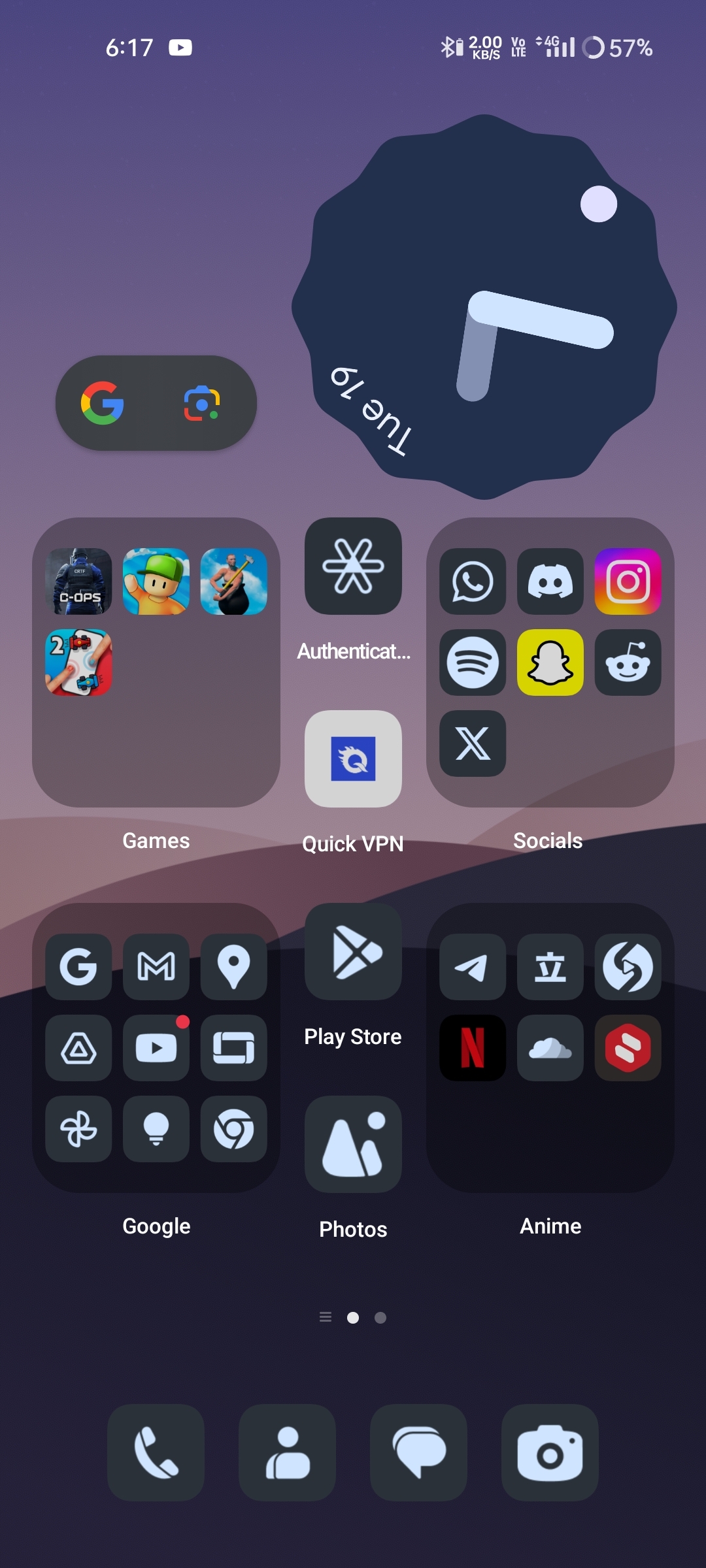Open WhatsApp in the Socials folder
Screen dimensions: 706x1568
(x=473, y=581)
